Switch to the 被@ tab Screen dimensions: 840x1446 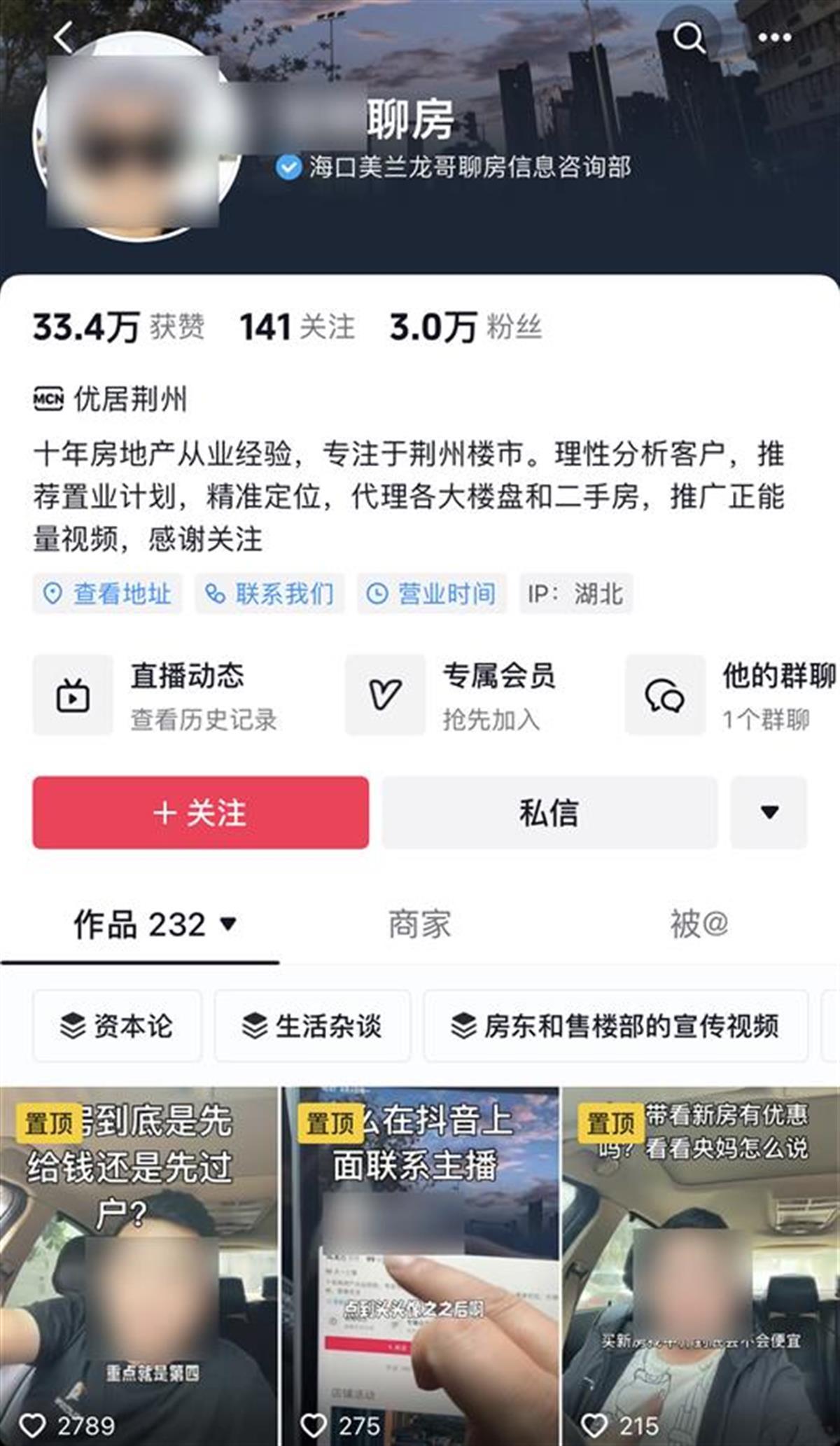[x=701, y=923]
